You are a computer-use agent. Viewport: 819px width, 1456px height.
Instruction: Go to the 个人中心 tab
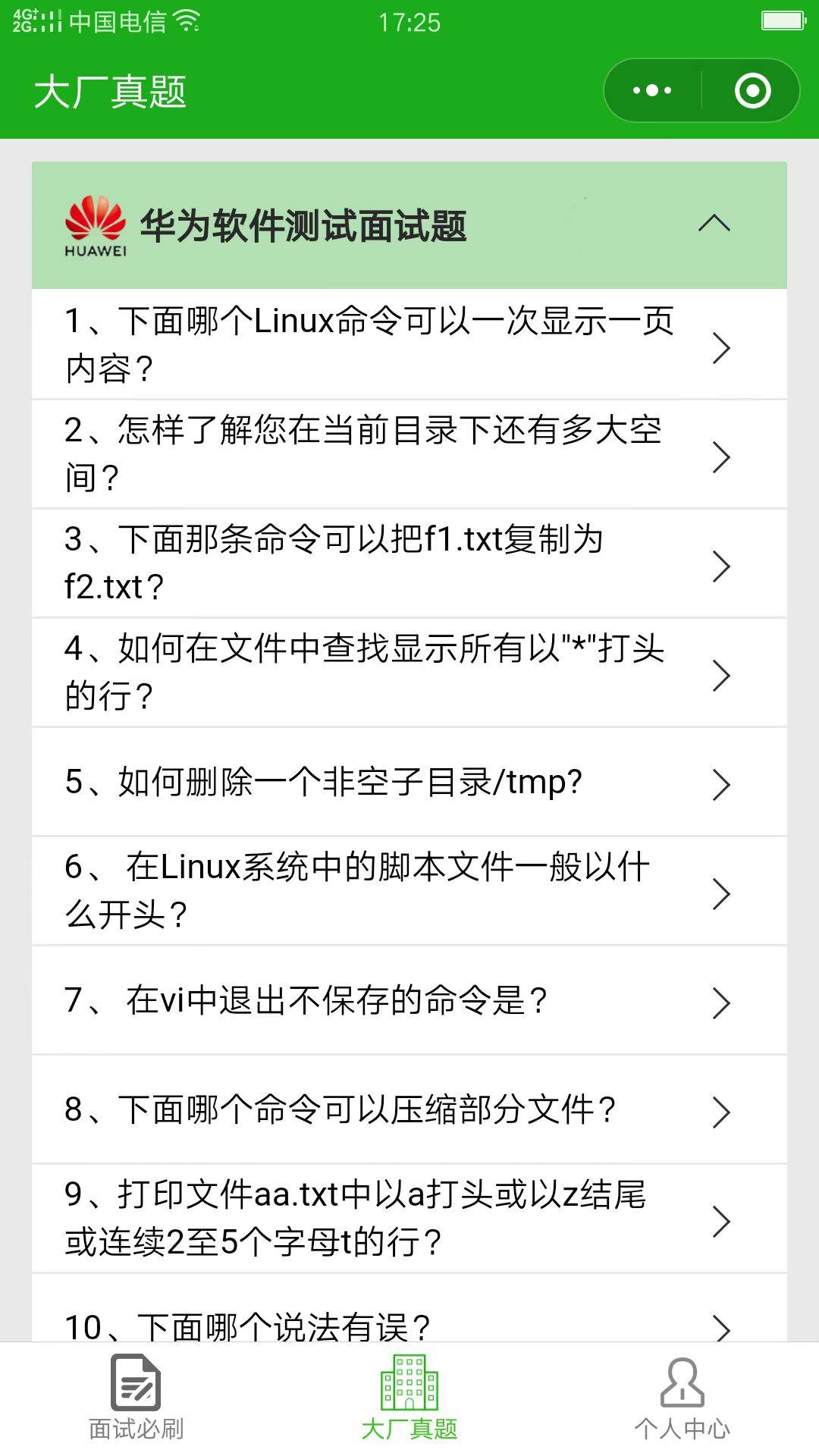[x=682, y=1398]
